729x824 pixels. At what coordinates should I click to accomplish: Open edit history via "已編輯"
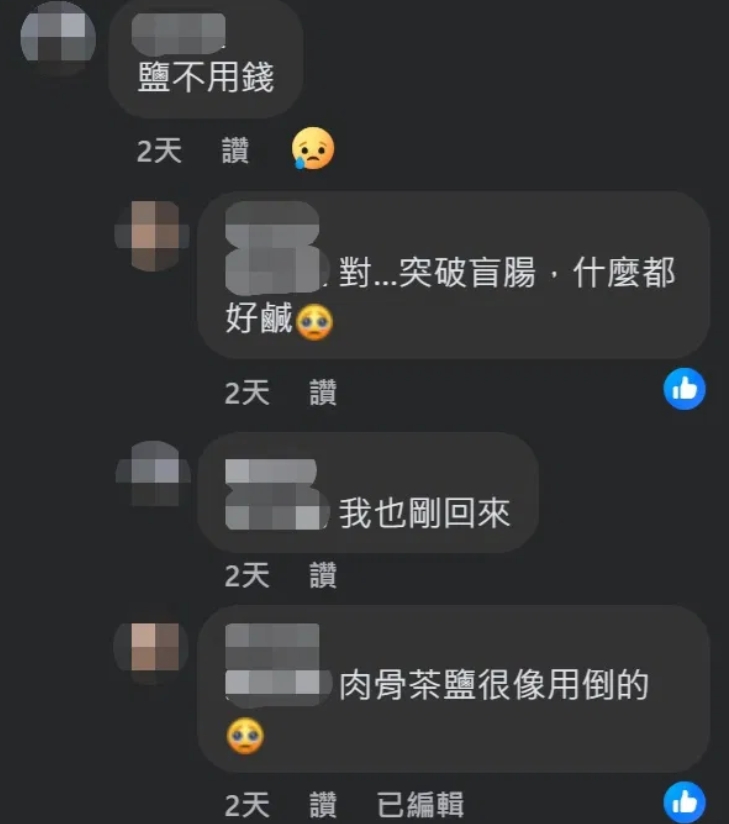point(420,804)
